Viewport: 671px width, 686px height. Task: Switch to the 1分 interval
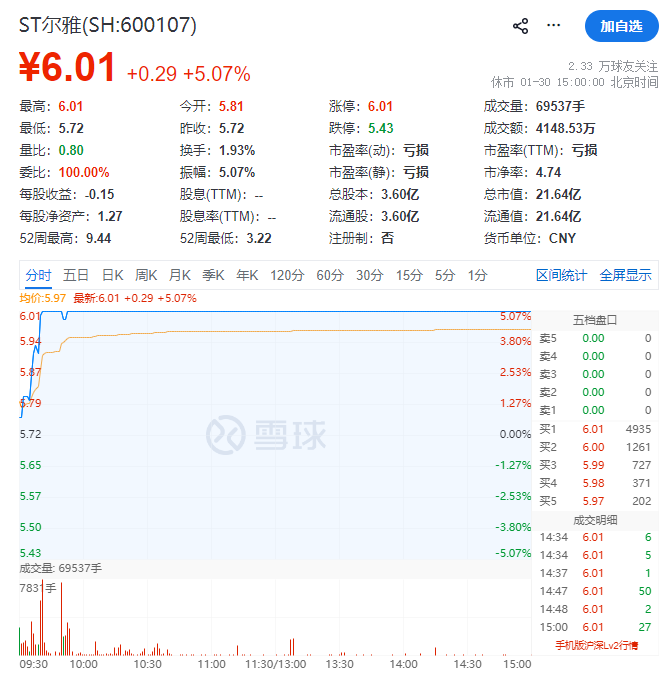(478, 275)
